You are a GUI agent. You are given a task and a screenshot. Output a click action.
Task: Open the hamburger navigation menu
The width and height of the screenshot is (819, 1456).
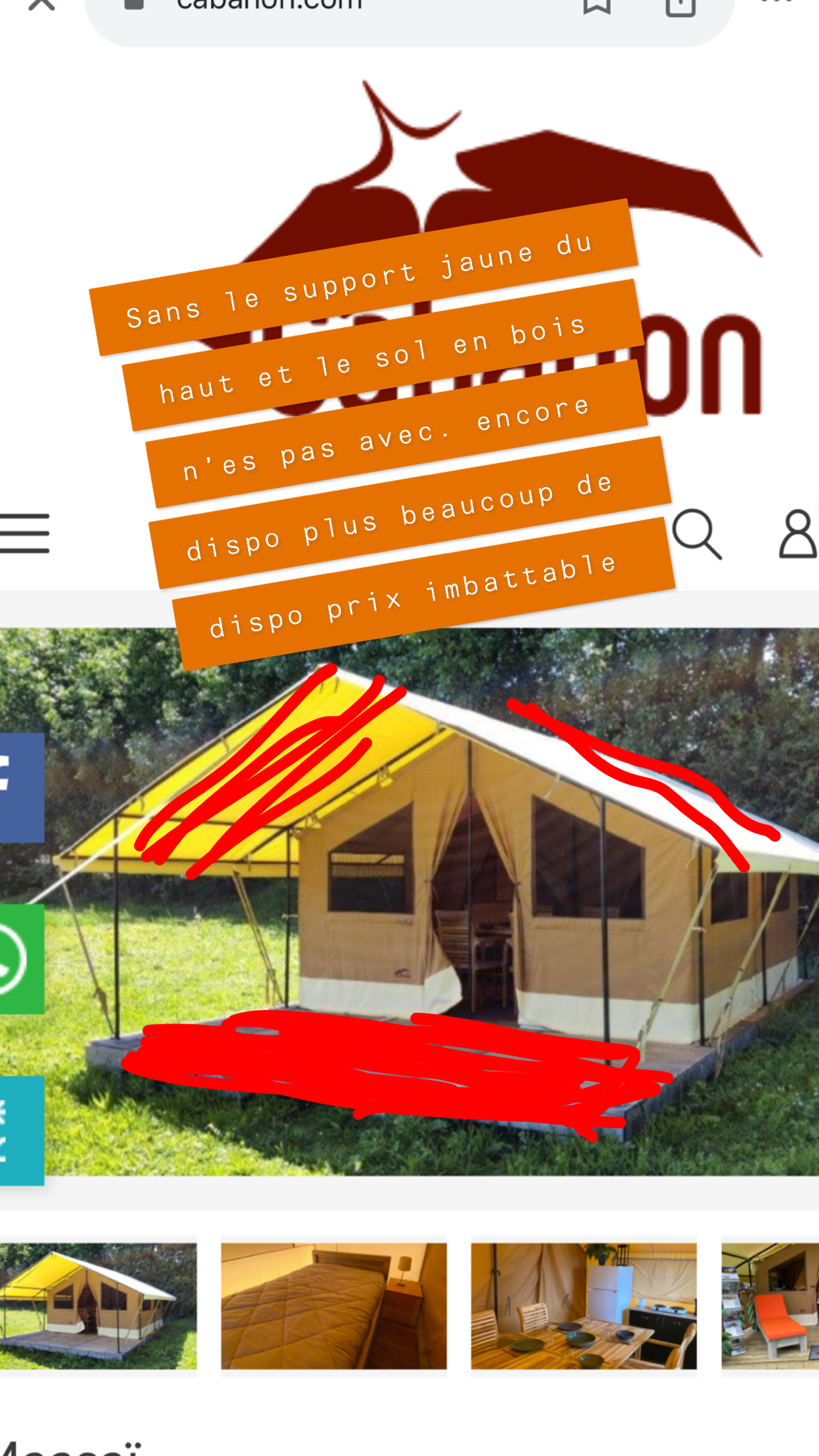tap(25, 533)
